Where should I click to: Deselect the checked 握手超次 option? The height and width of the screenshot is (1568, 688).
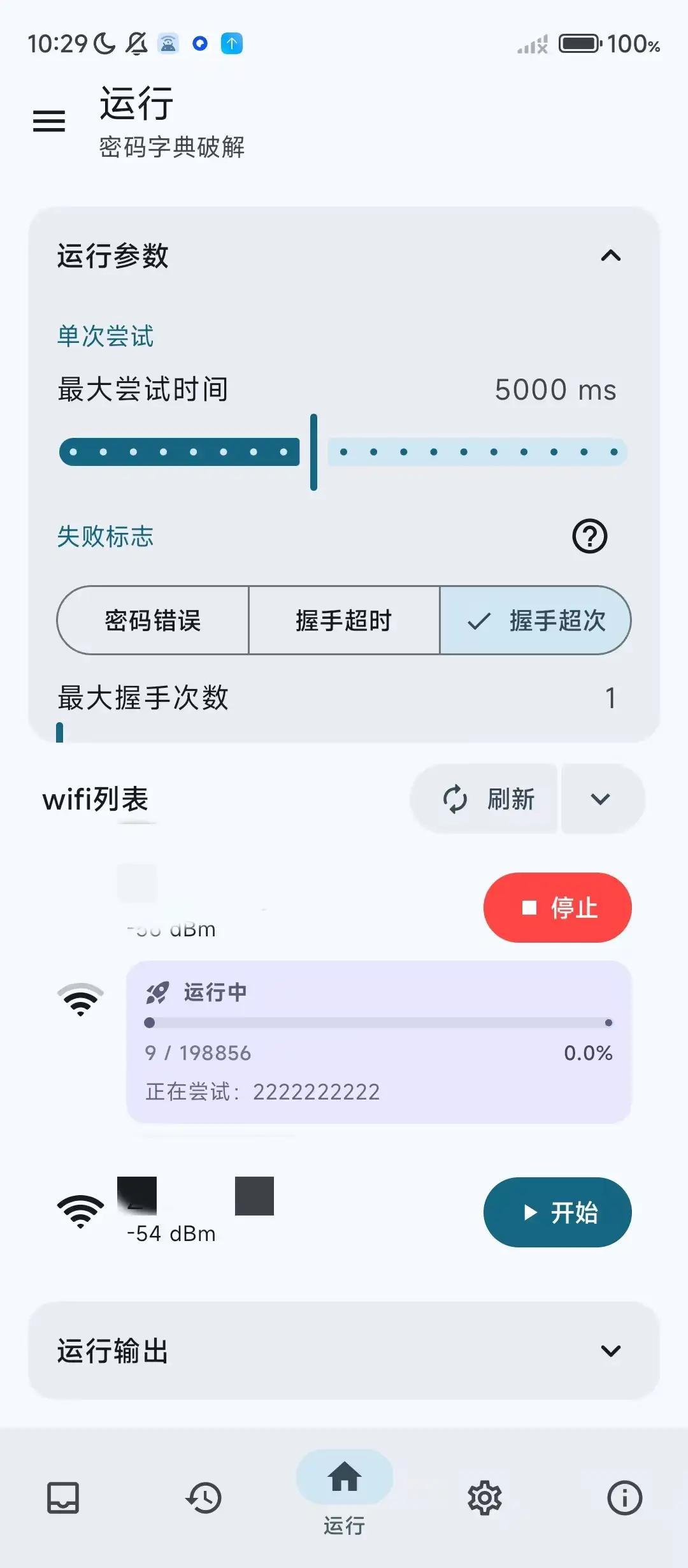point(536,620)
